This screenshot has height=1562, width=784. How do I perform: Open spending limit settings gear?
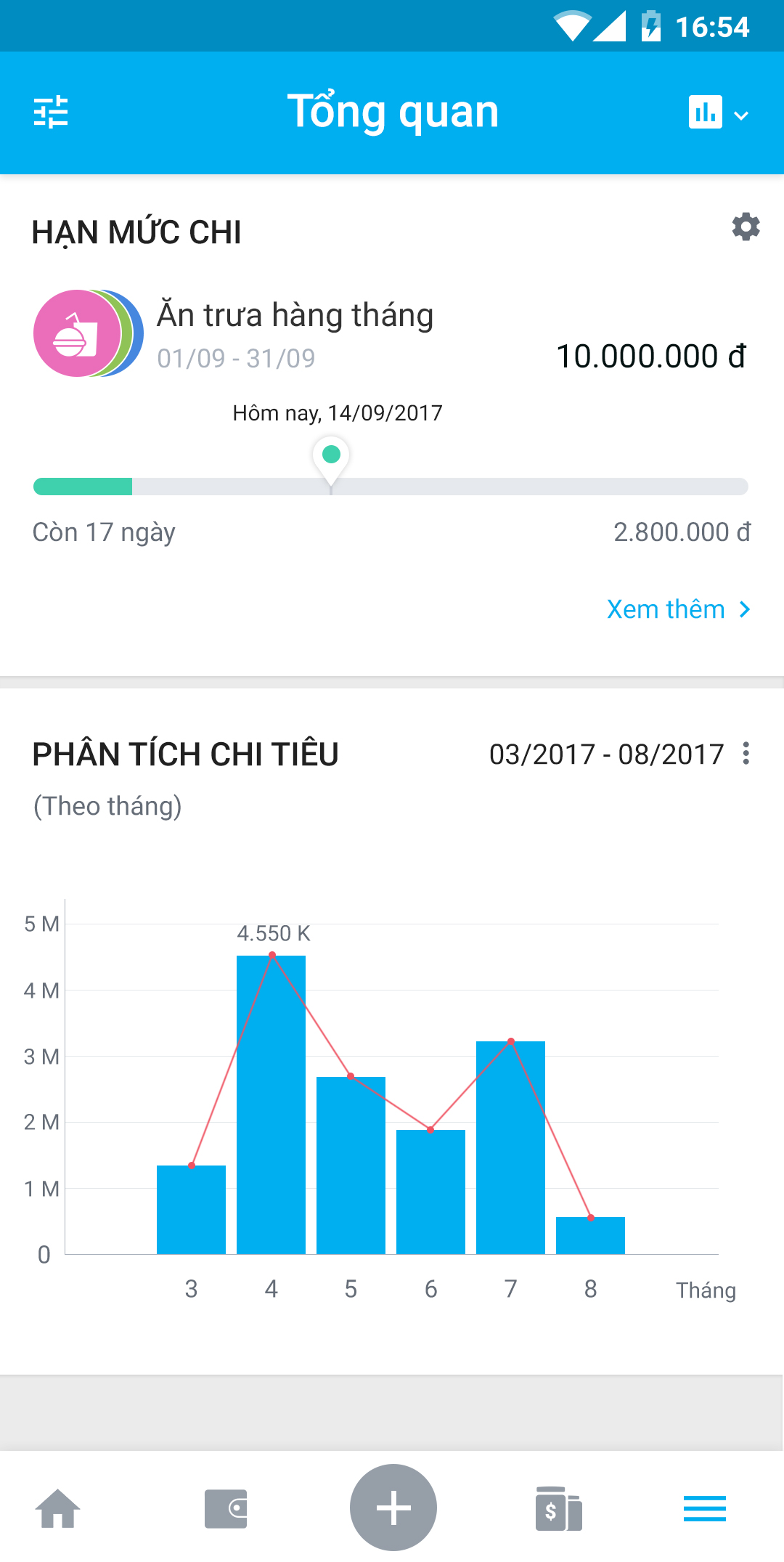click(746, 227)
